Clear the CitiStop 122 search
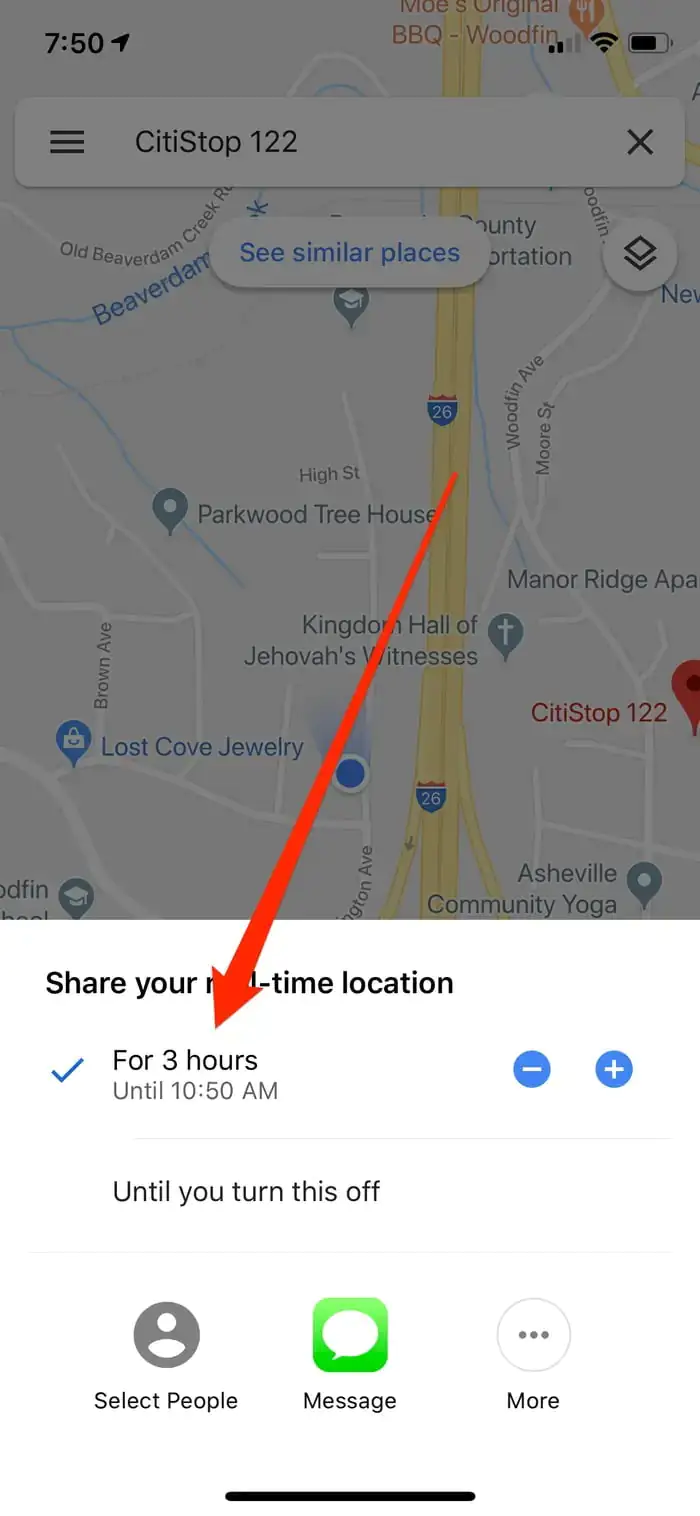 pos(639,142)
